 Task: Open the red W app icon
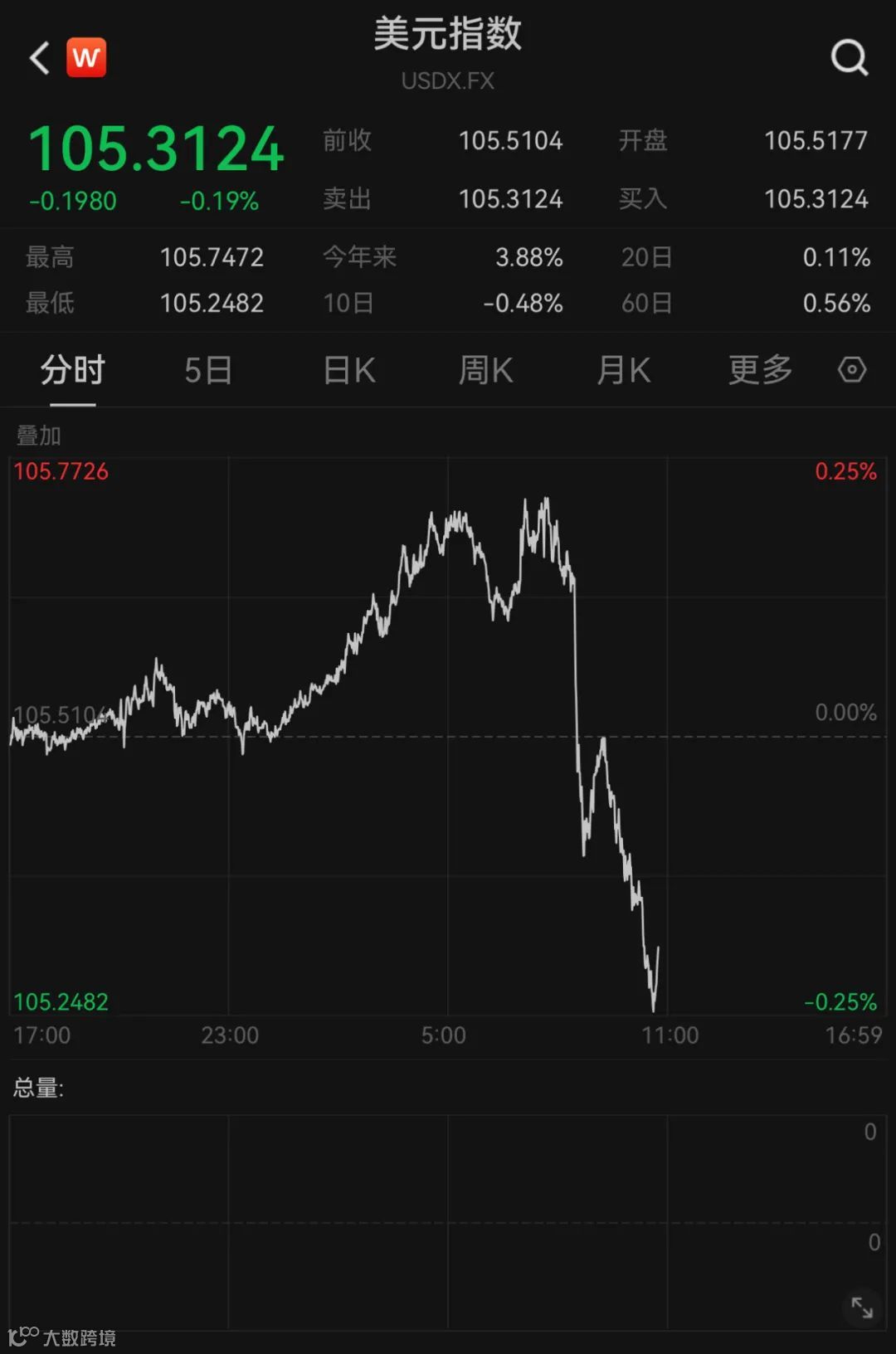[x=86, y=57]
